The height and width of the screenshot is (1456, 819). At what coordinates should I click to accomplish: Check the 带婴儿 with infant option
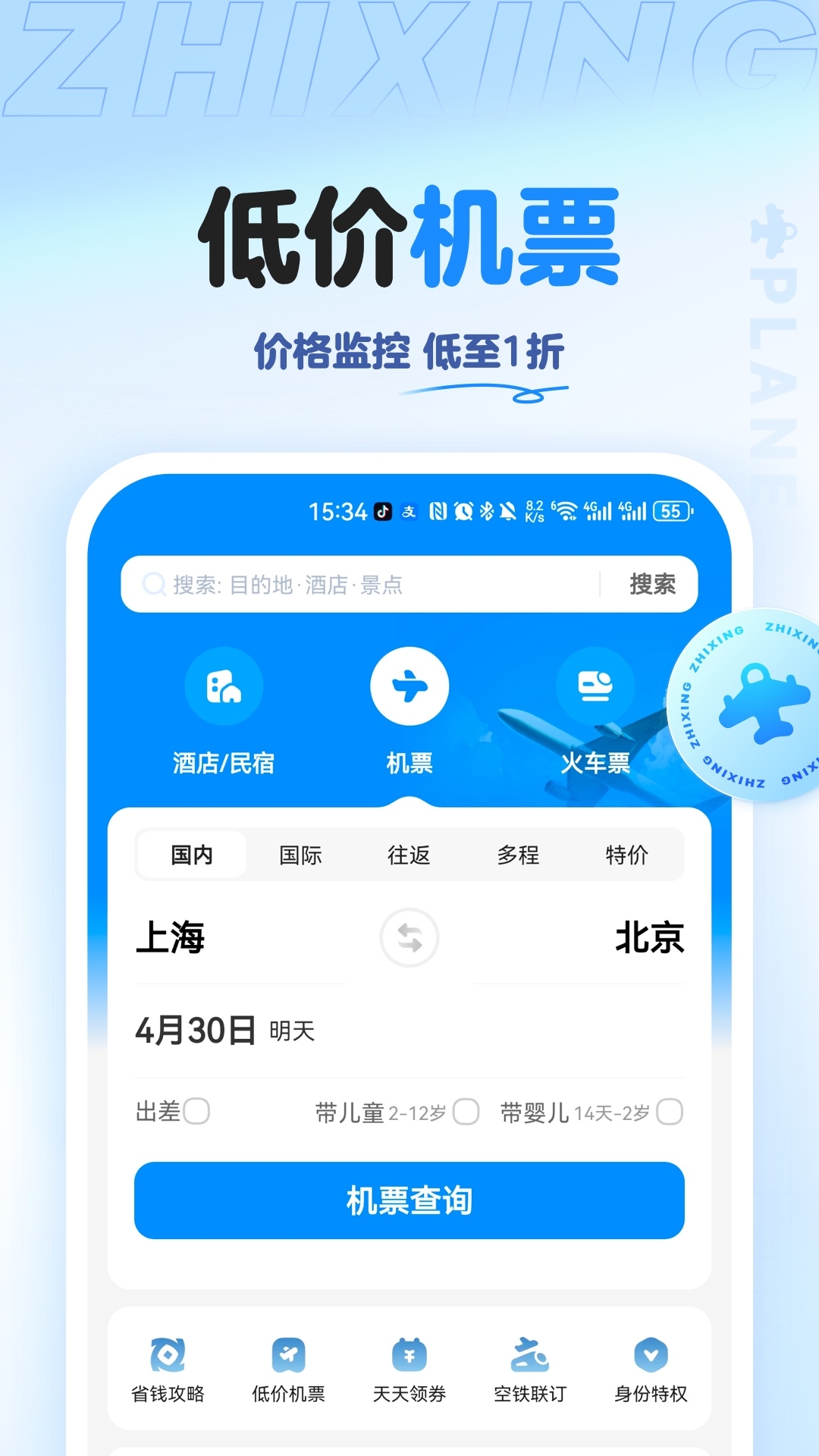pyautogui.click(x=670, y=1112)
